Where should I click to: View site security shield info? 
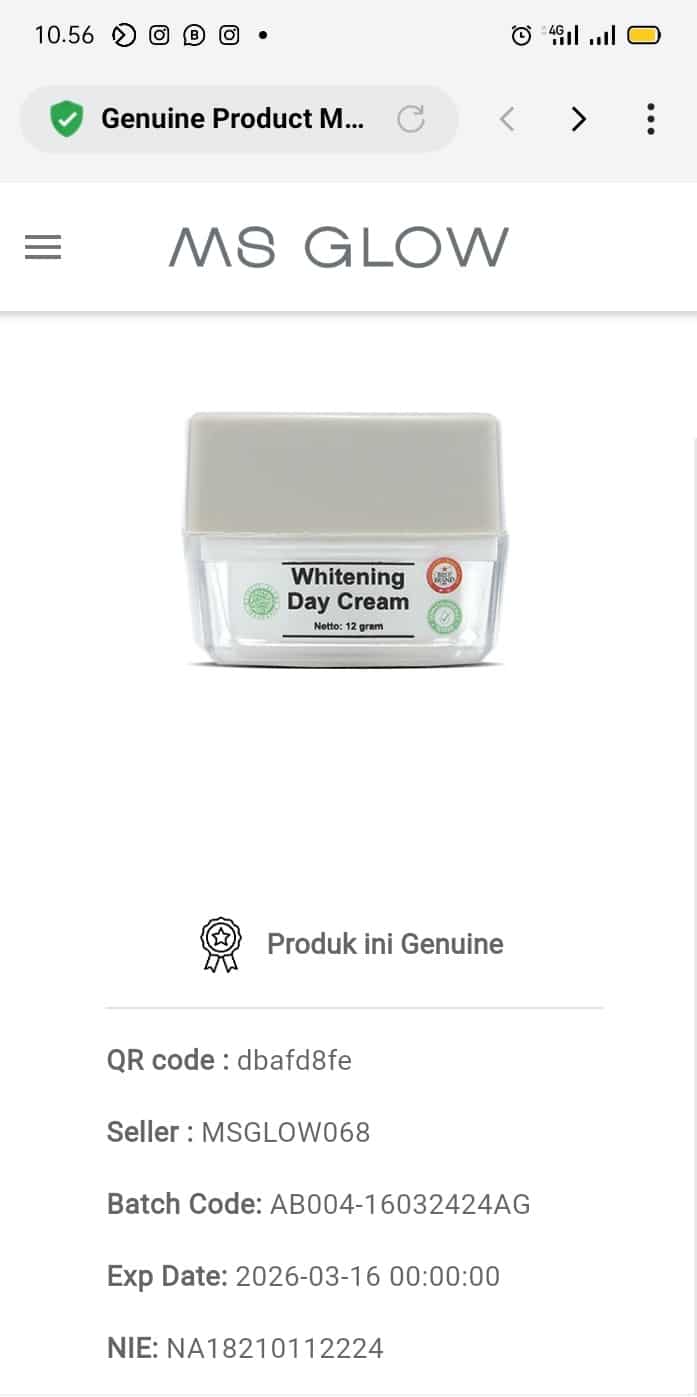tap(67, 120)
